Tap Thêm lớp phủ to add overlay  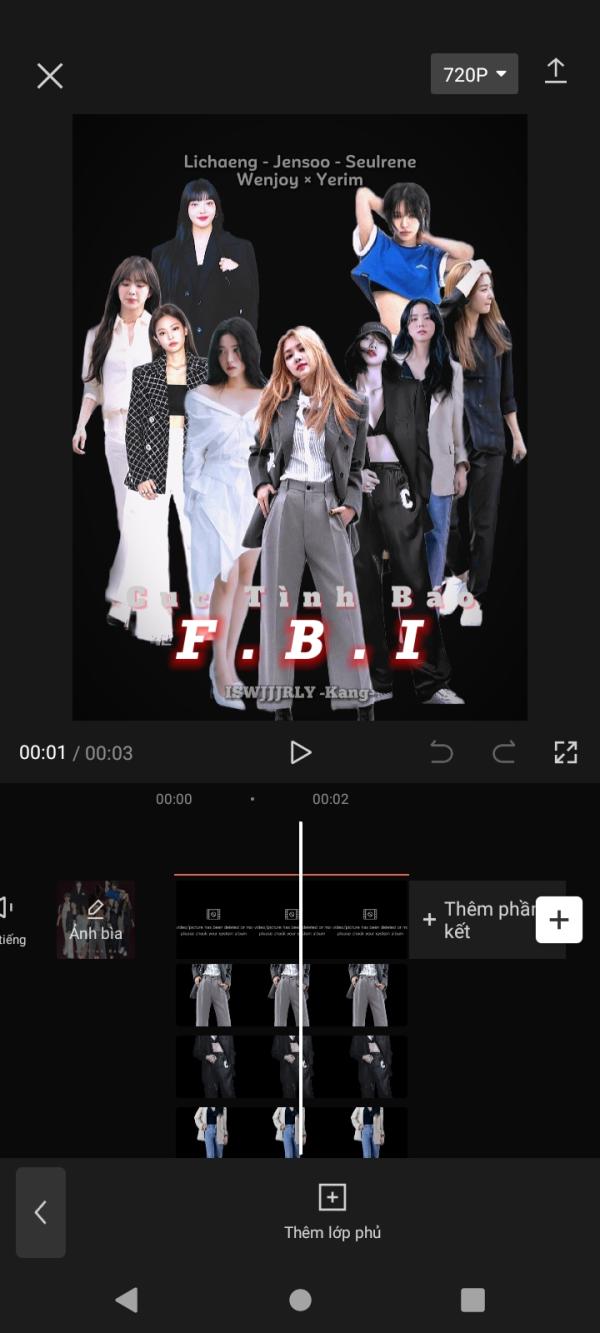pos(332,1211)
